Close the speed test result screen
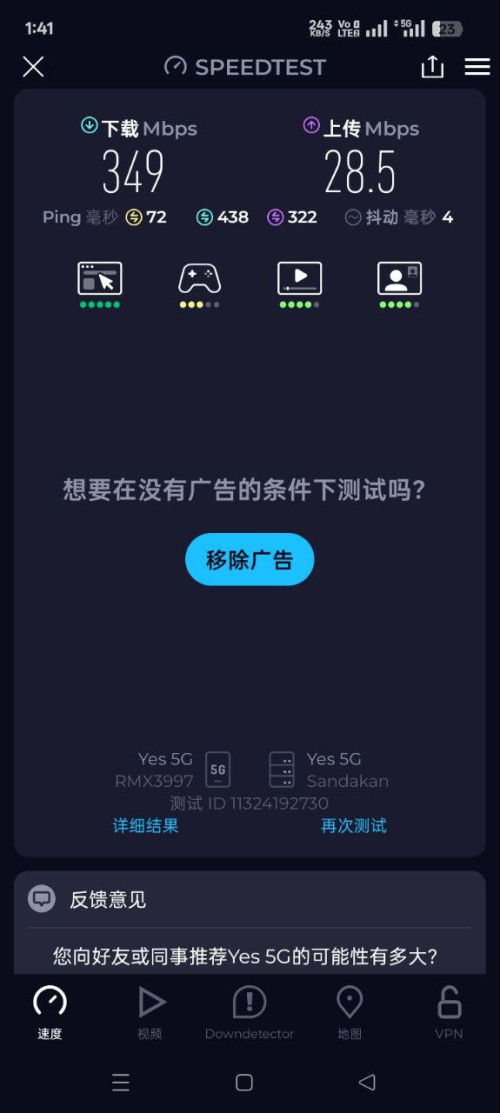 33,67
